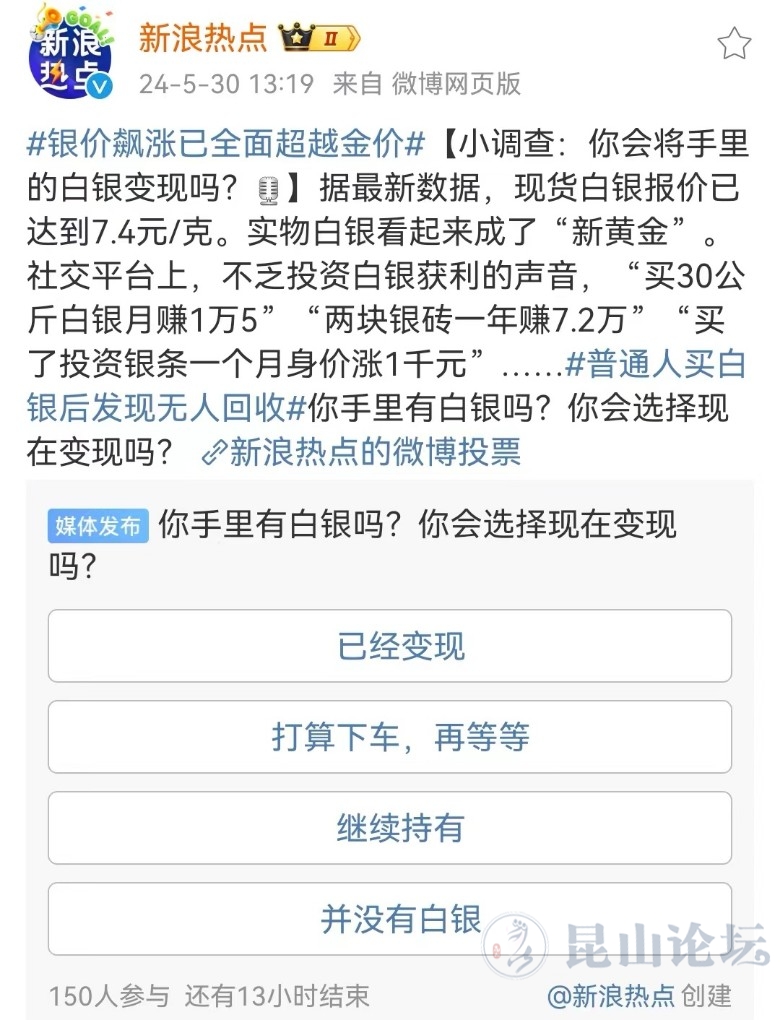Select the 打算下车，再等等 poll option
780x1020 pixels.
(x=390, y=737)
